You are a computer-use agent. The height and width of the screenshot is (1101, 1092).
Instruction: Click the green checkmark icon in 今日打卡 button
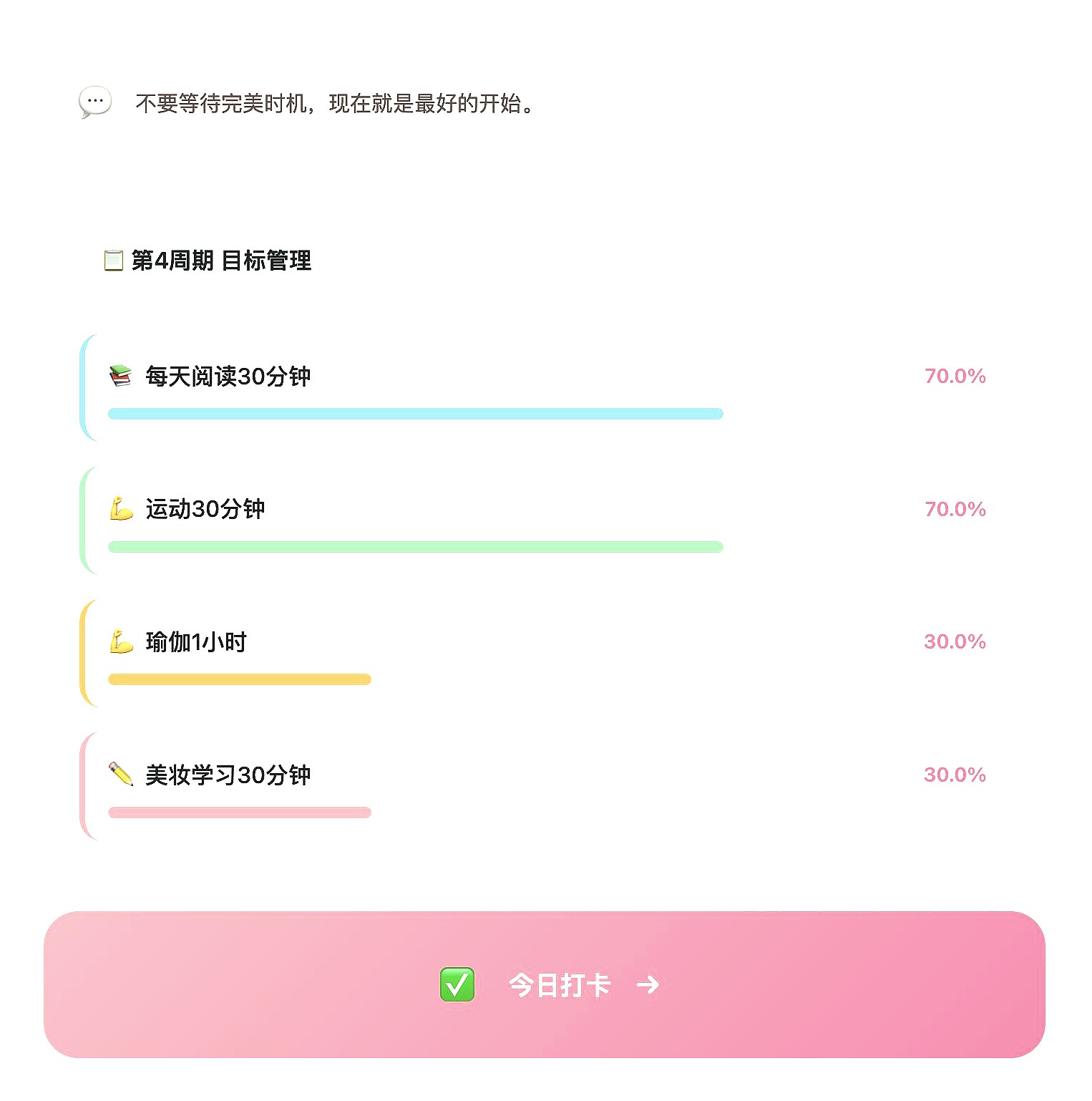pos(457,984)
